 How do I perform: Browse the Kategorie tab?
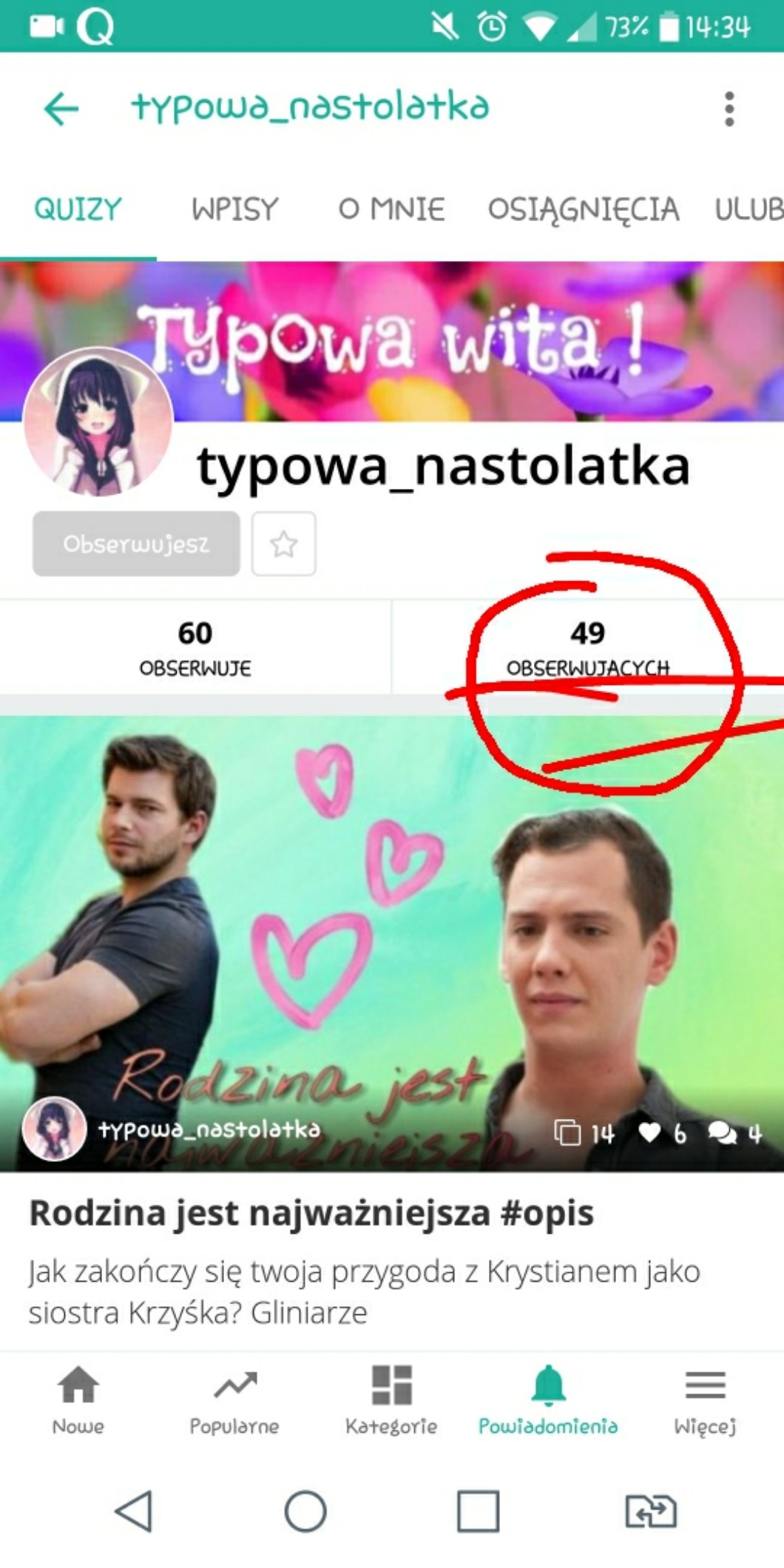(x=391, y=1399)
